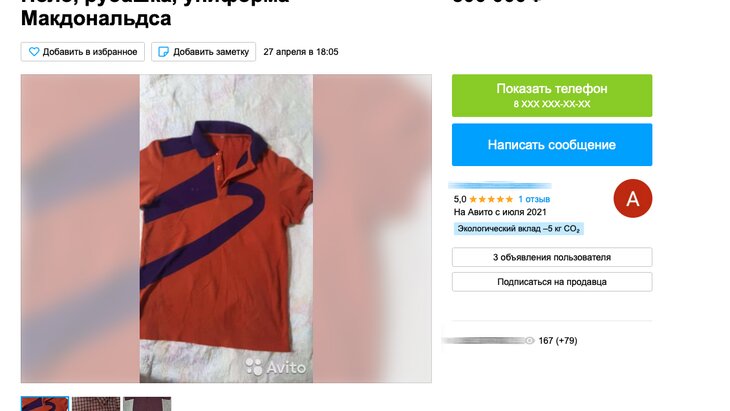Image resolution: width=730 pixels, height=411 pixels.
Task: Tap Подписаться на продавца
Action: pyautogui.click(x=551, y=282)
